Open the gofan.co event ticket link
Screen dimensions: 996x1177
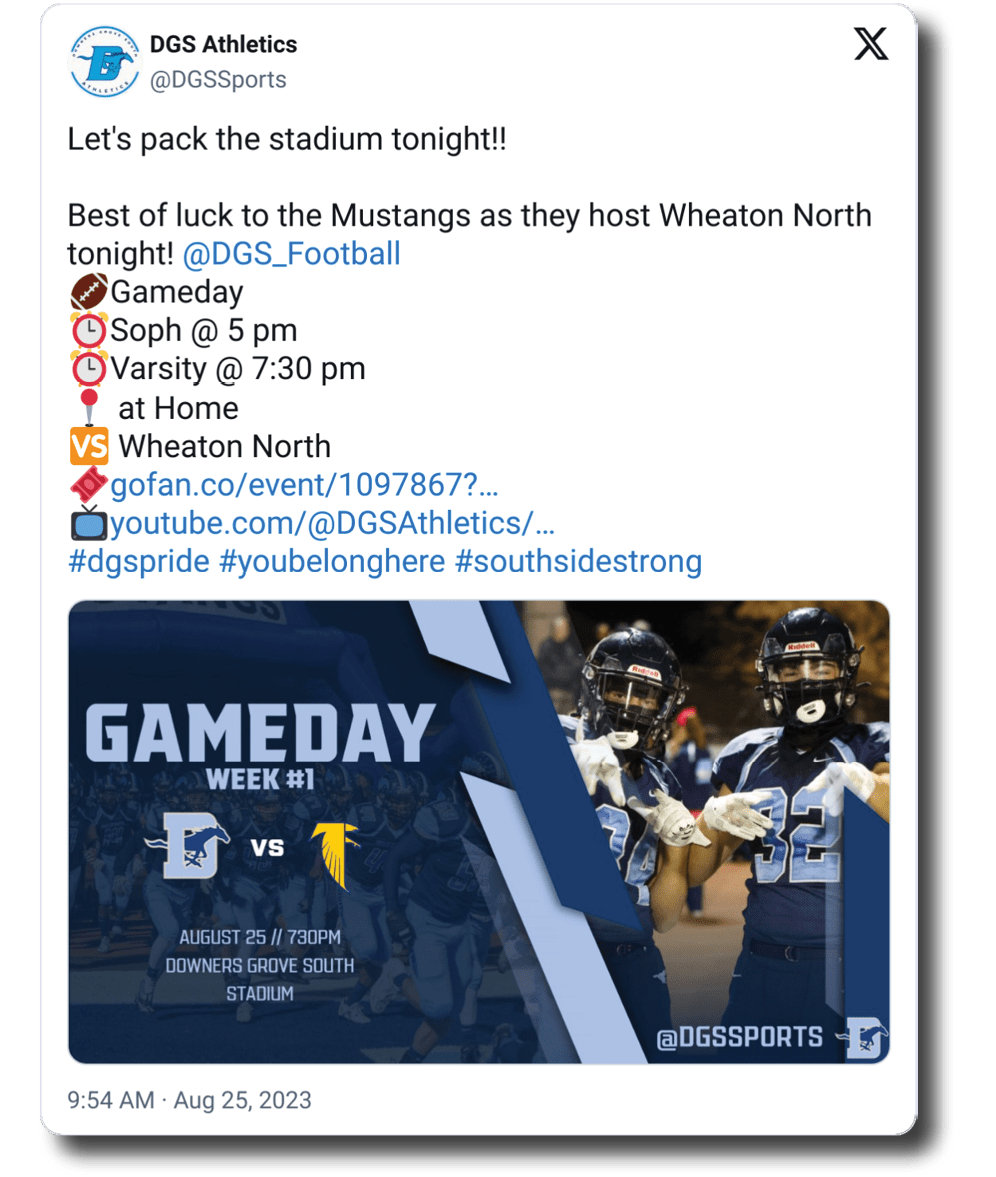click(x=304, y=486)
